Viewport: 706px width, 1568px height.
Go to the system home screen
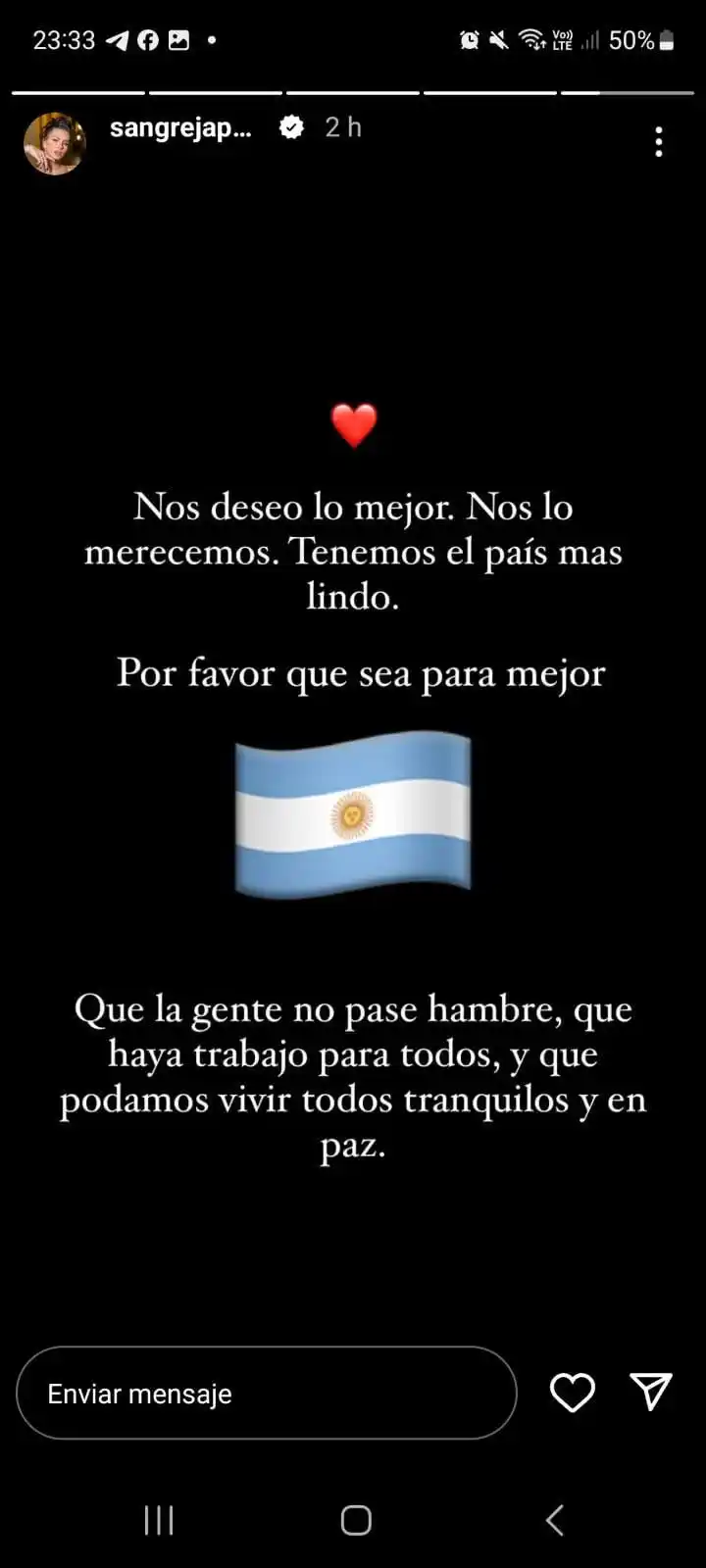click(355, 1520)
